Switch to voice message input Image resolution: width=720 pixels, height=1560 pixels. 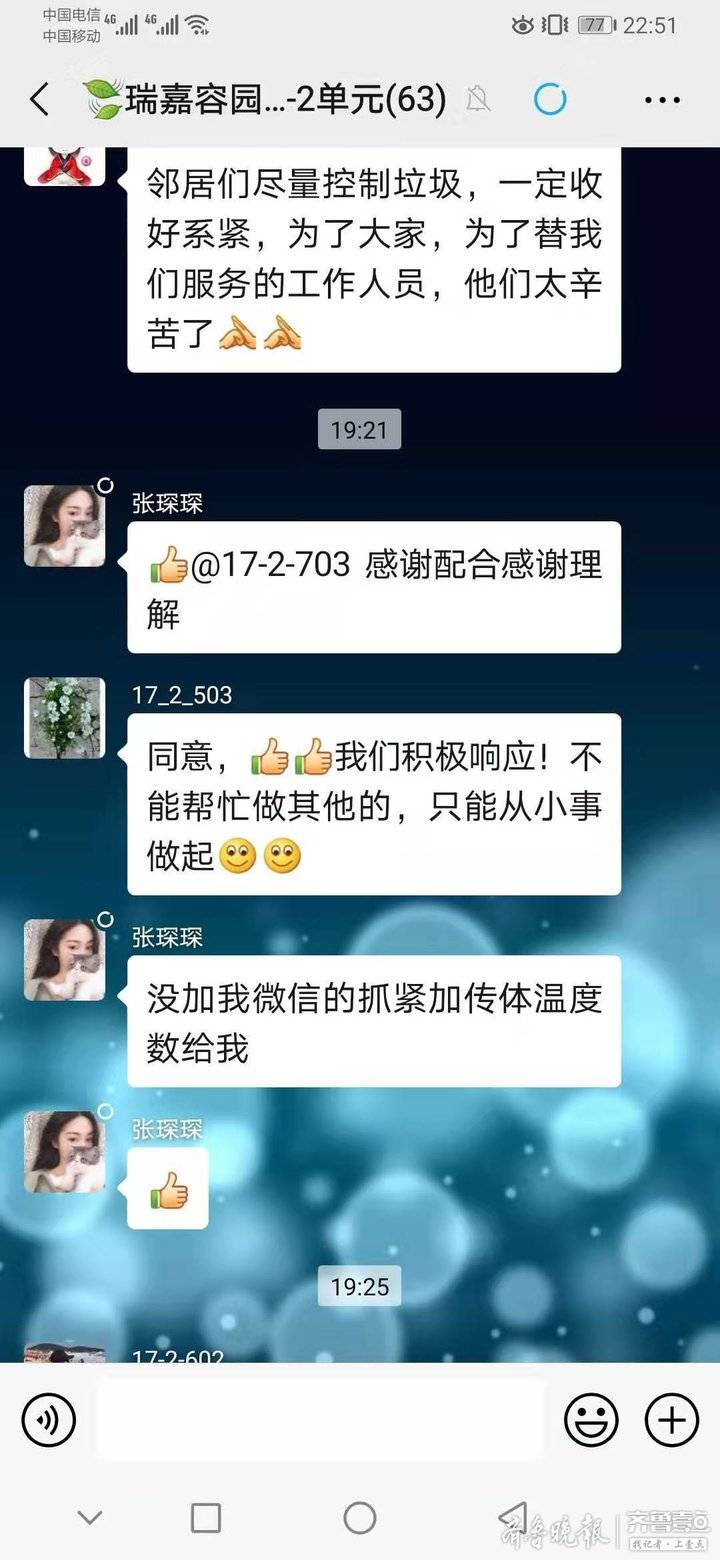(49, 1420)
